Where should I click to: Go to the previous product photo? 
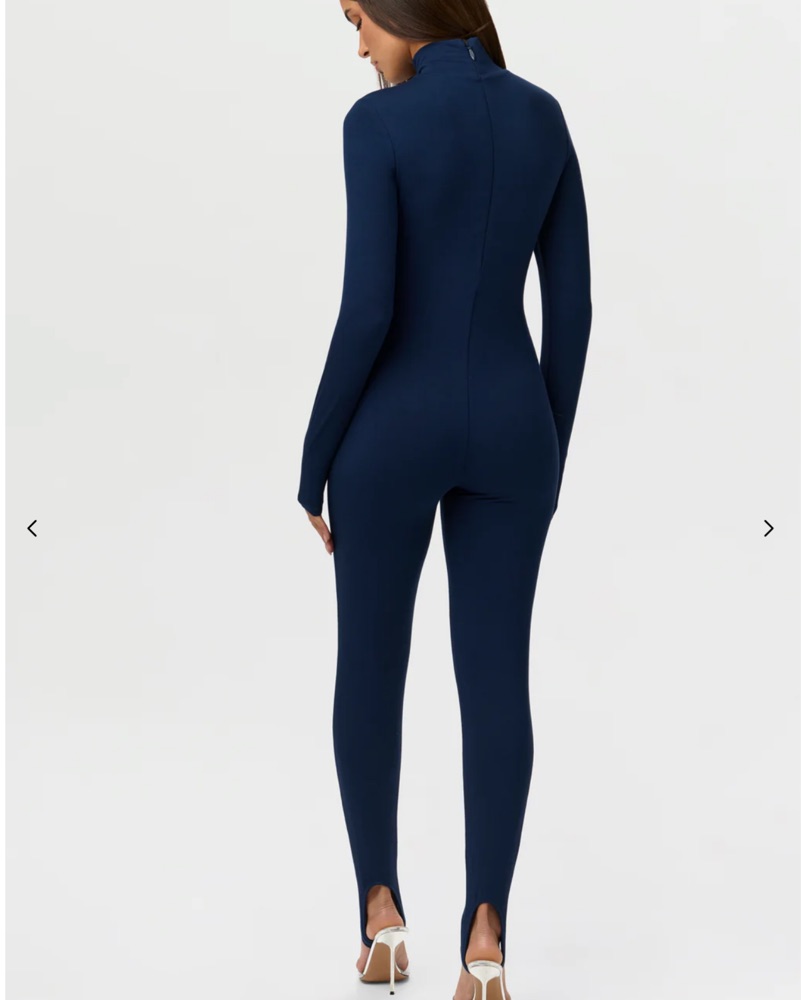click(32, 528)
